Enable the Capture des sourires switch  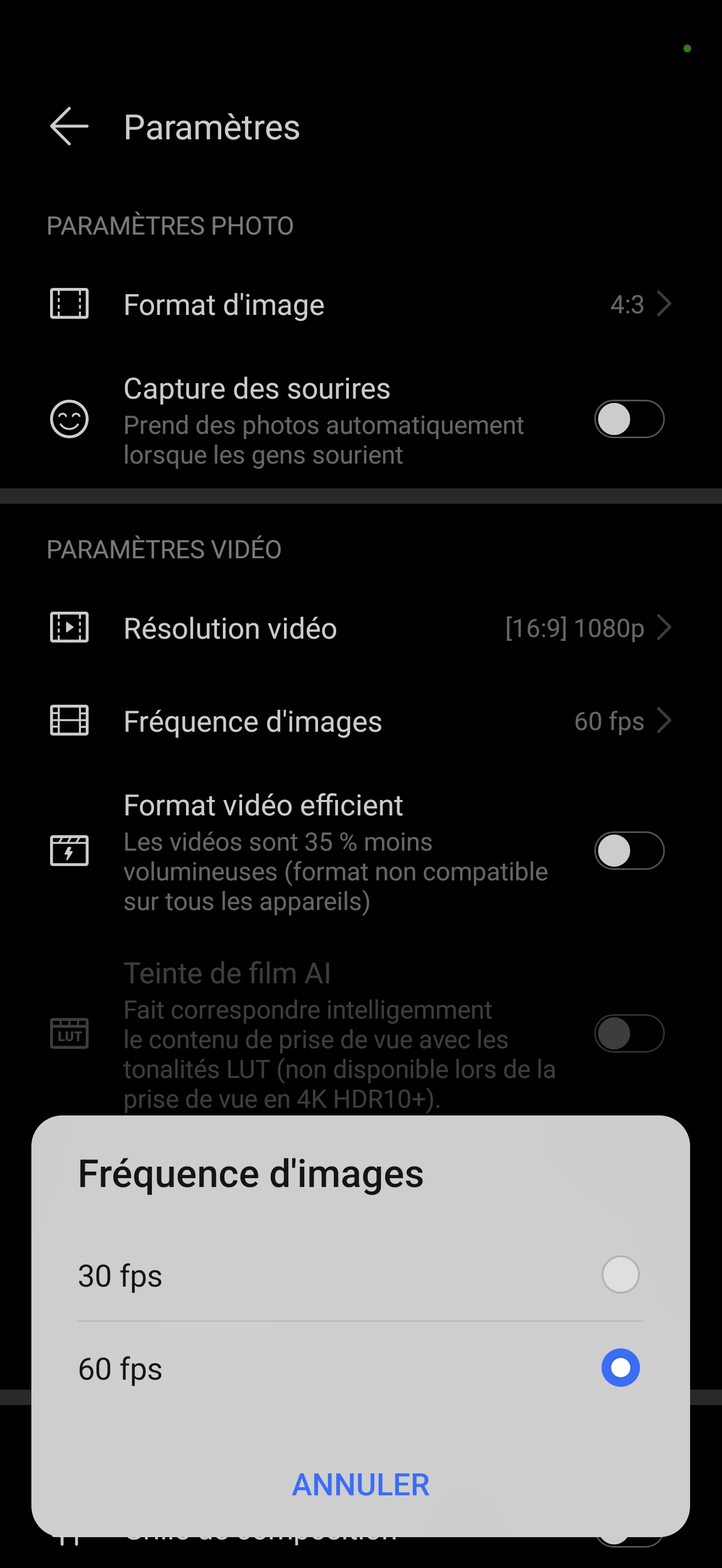(629, 419)
